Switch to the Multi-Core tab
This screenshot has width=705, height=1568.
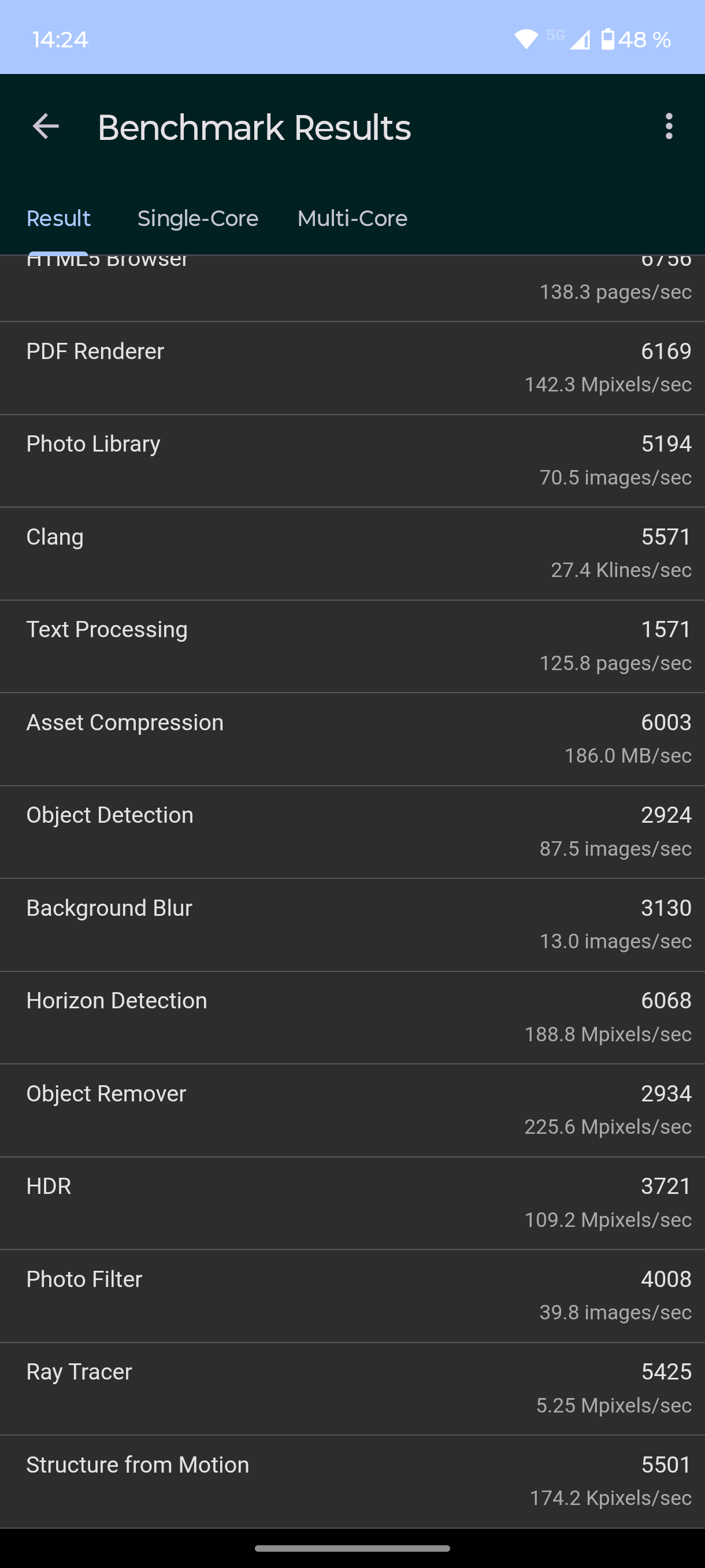coord(352,219)
